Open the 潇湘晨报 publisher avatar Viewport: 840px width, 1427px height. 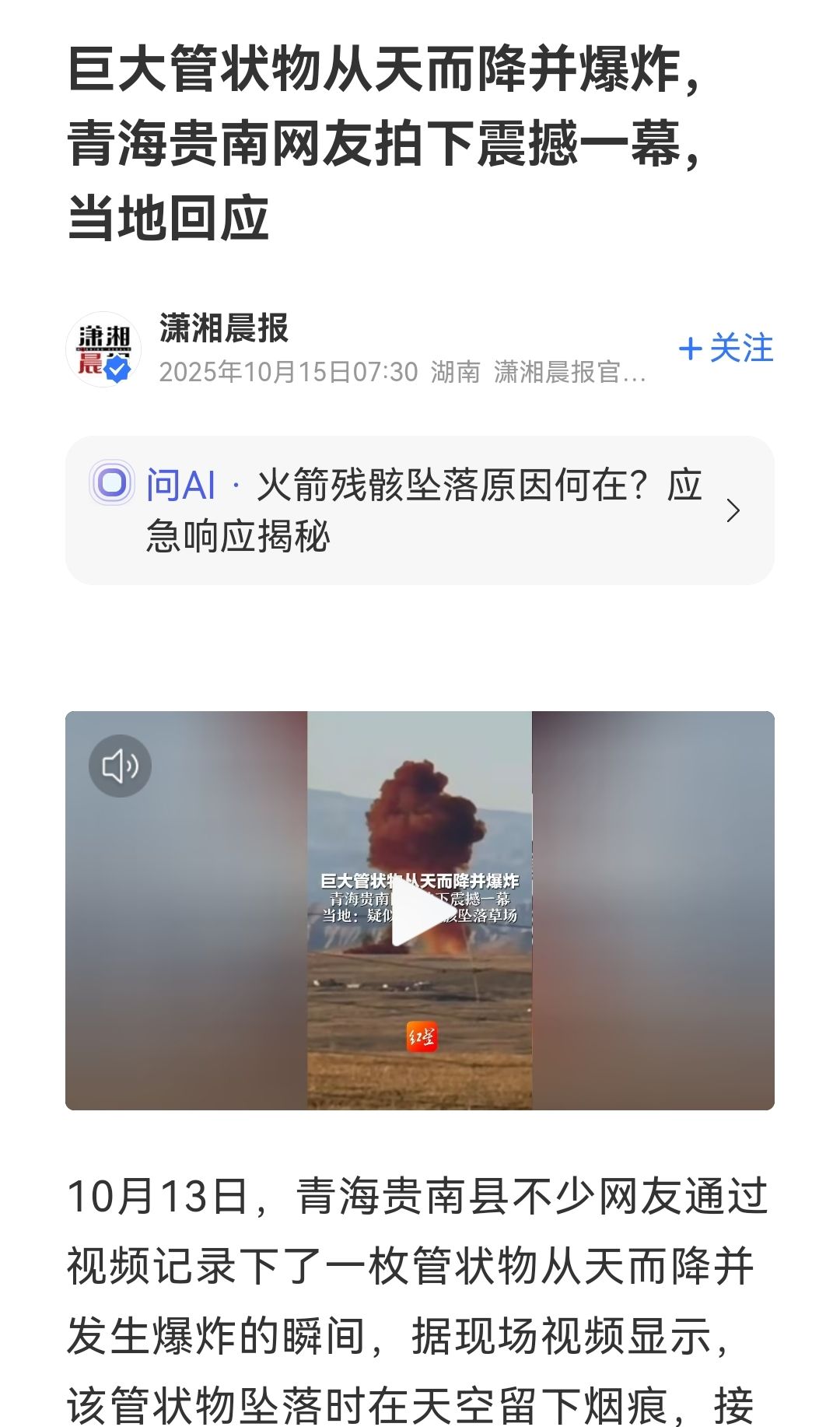coord(104,350)
